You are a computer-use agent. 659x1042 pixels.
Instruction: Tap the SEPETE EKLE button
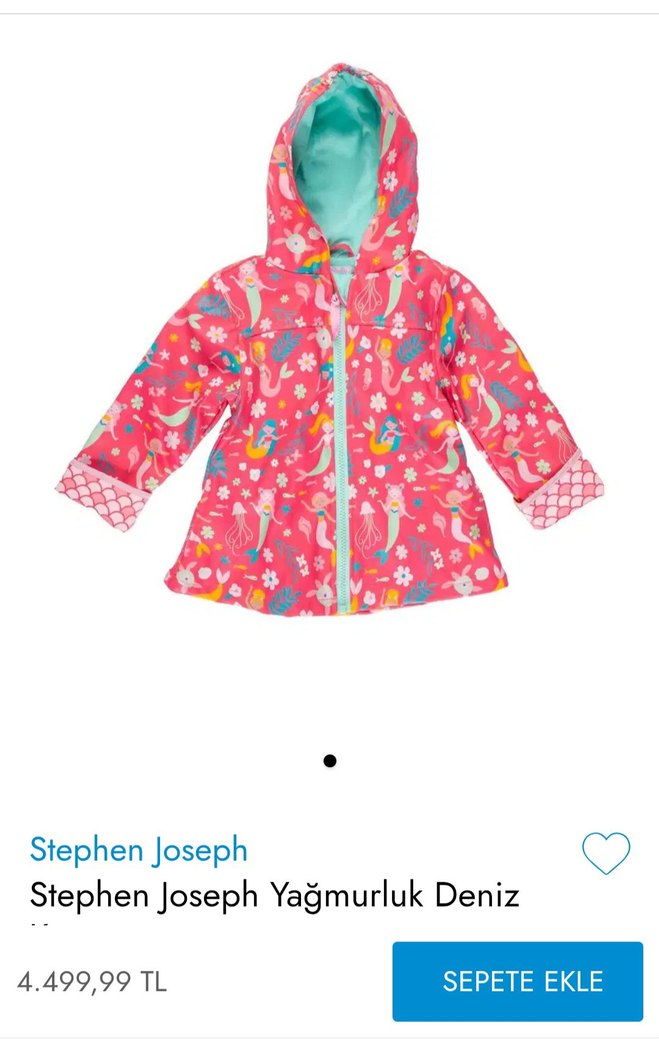coord(517,981)
